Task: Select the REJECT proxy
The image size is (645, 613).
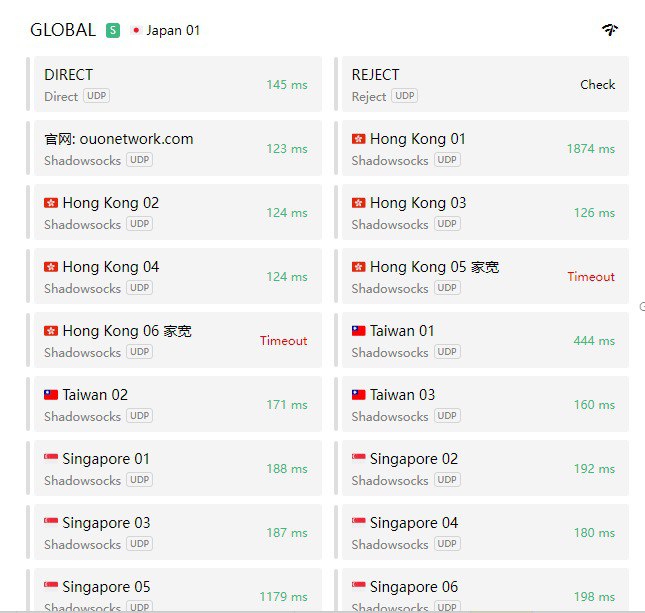Action: click(460, 84)
